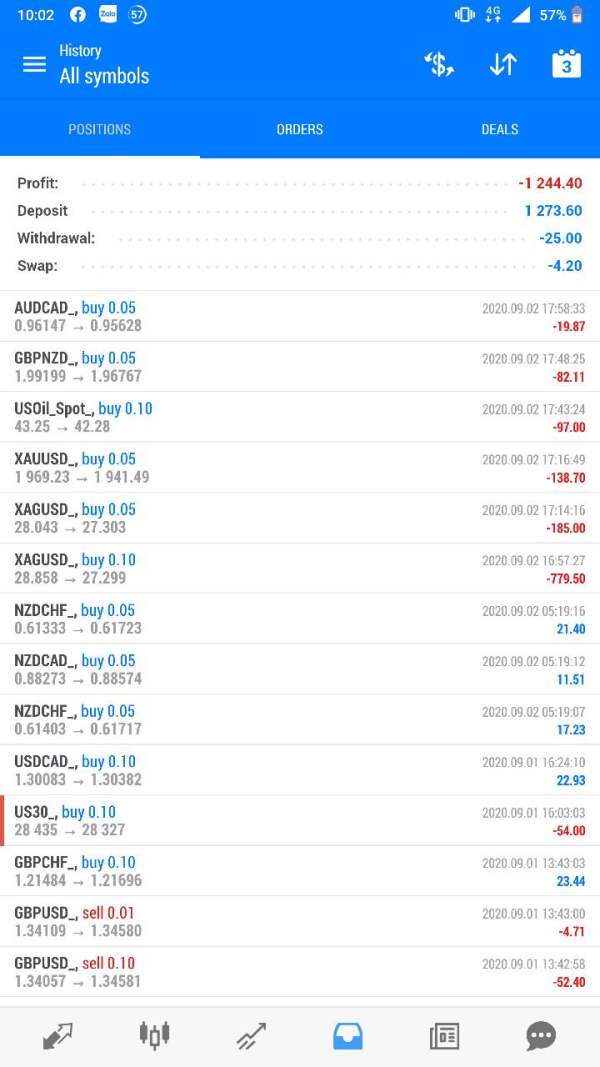Open the US30 buy 0.10 position

pos(300,820)
